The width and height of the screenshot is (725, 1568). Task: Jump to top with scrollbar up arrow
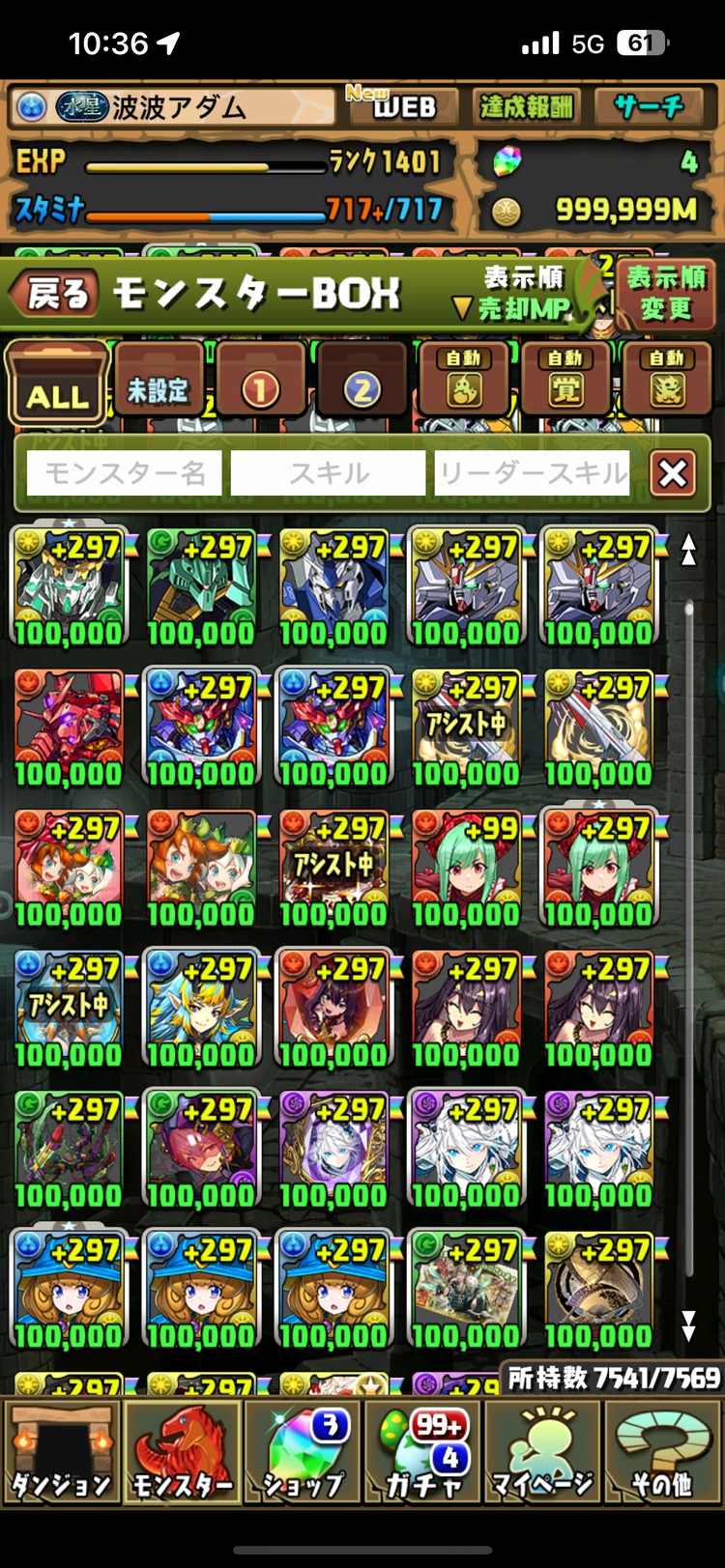click(x=688, y=550)
